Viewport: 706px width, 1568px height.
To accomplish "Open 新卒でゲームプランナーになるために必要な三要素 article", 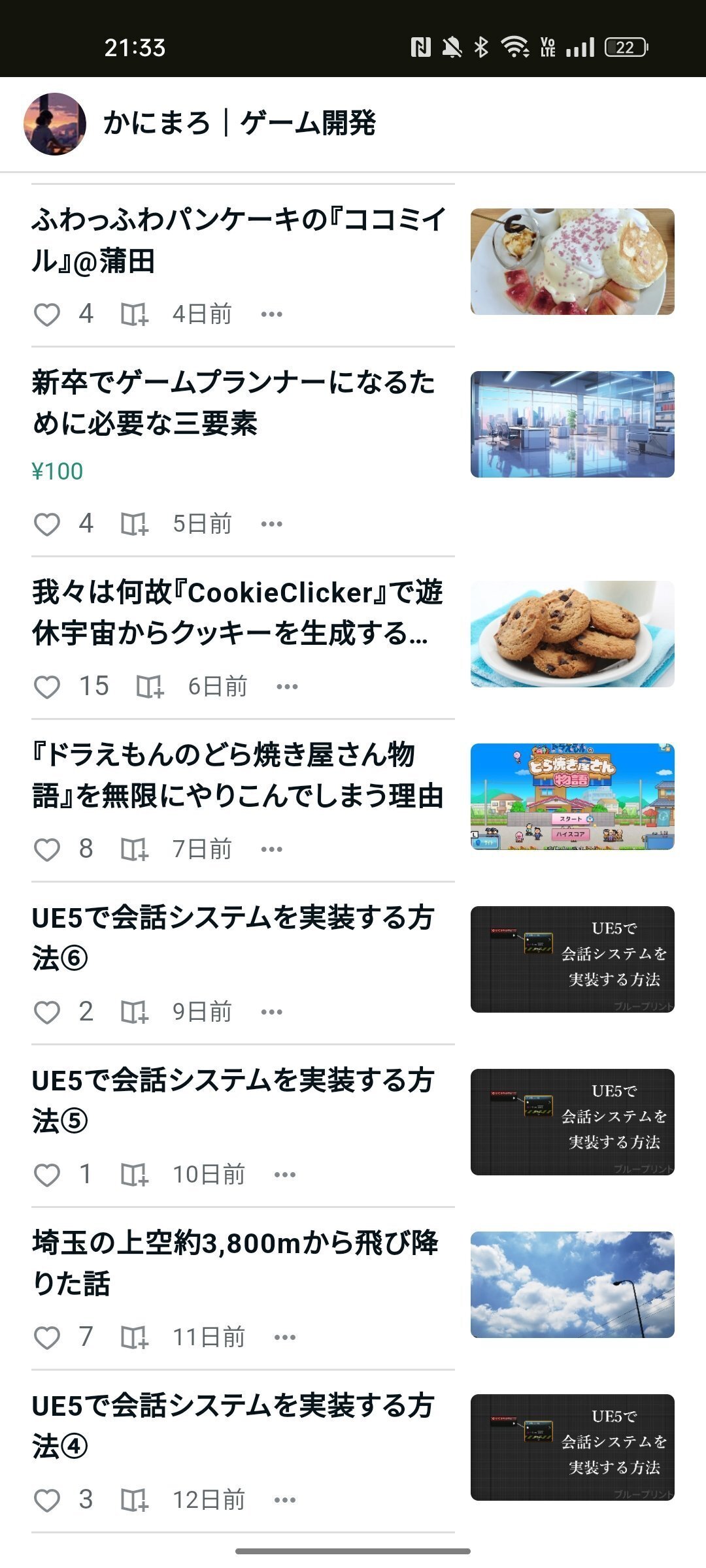I will point(233,402).
